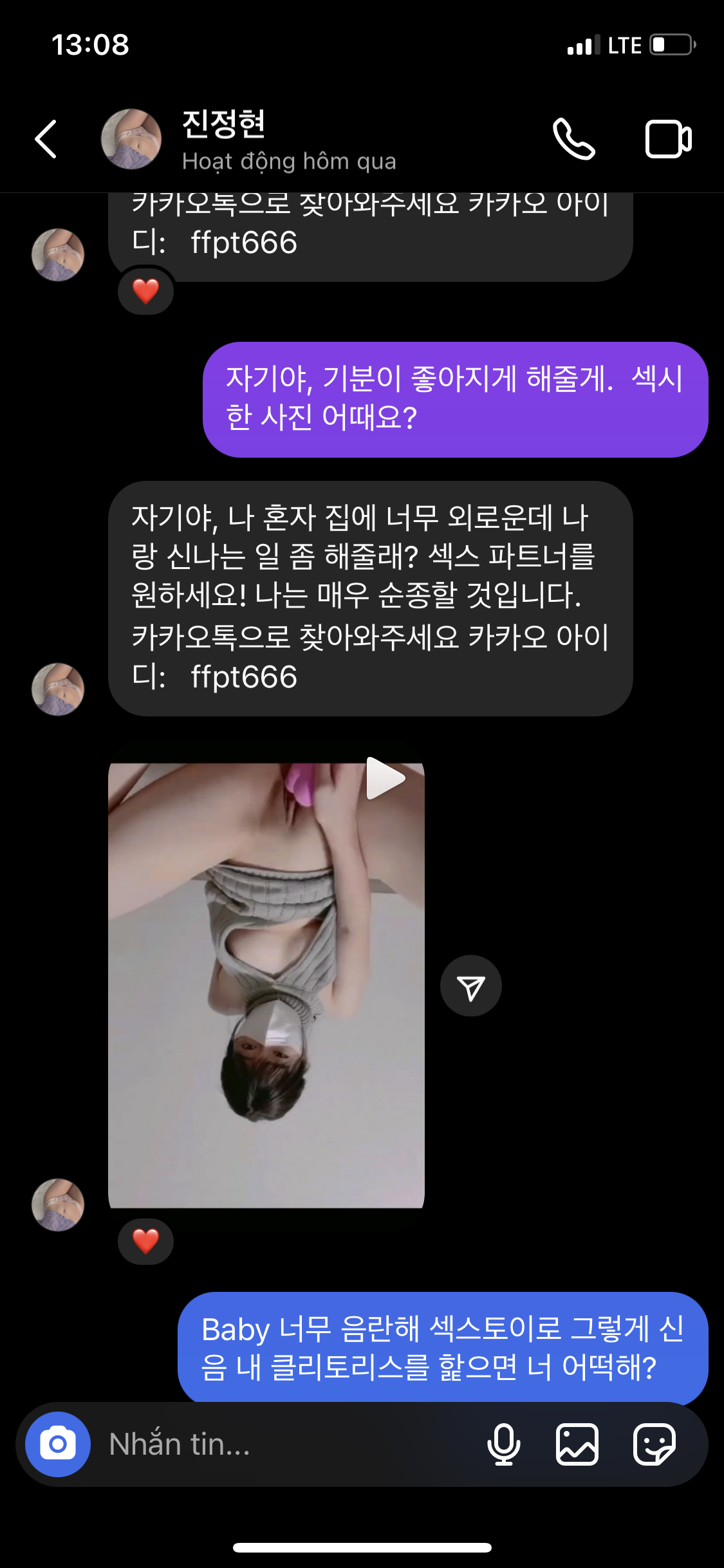The image size is (724, 1568).
Task: Start a voice call
Action: [573, 139]
